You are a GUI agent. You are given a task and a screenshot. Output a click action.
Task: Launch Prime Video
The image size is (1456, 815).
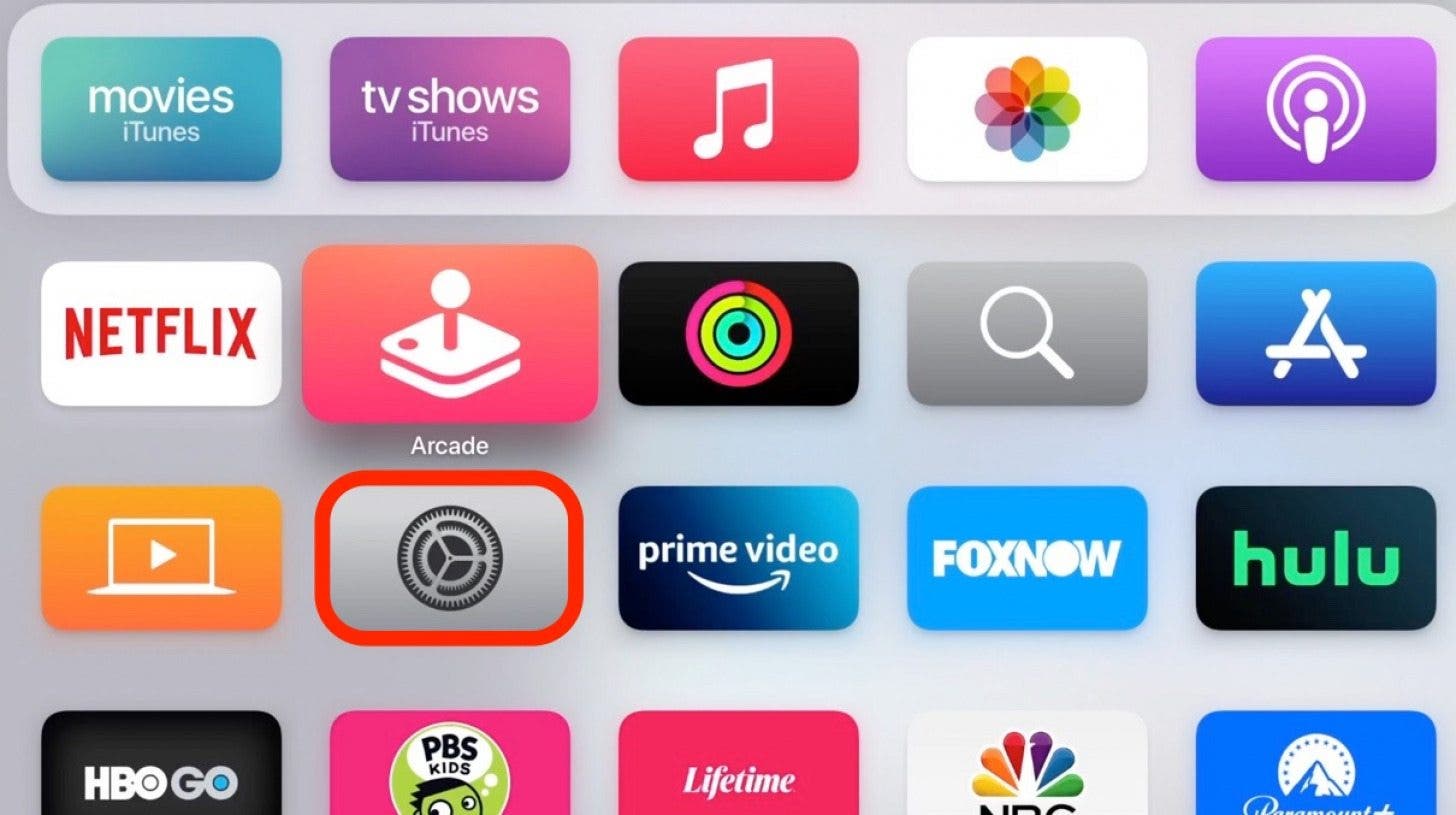point(738,557)
